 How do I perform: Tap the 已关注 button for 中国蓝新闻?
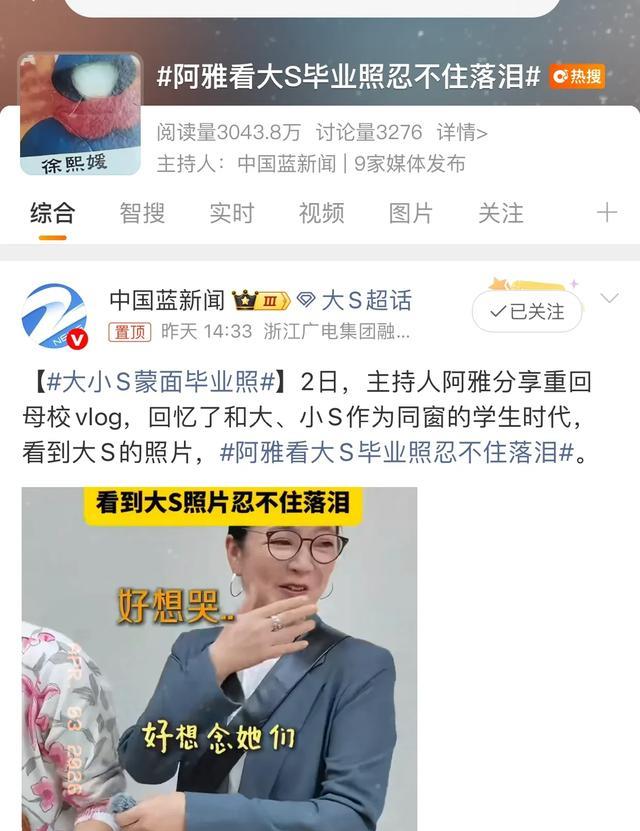point(527,312)
